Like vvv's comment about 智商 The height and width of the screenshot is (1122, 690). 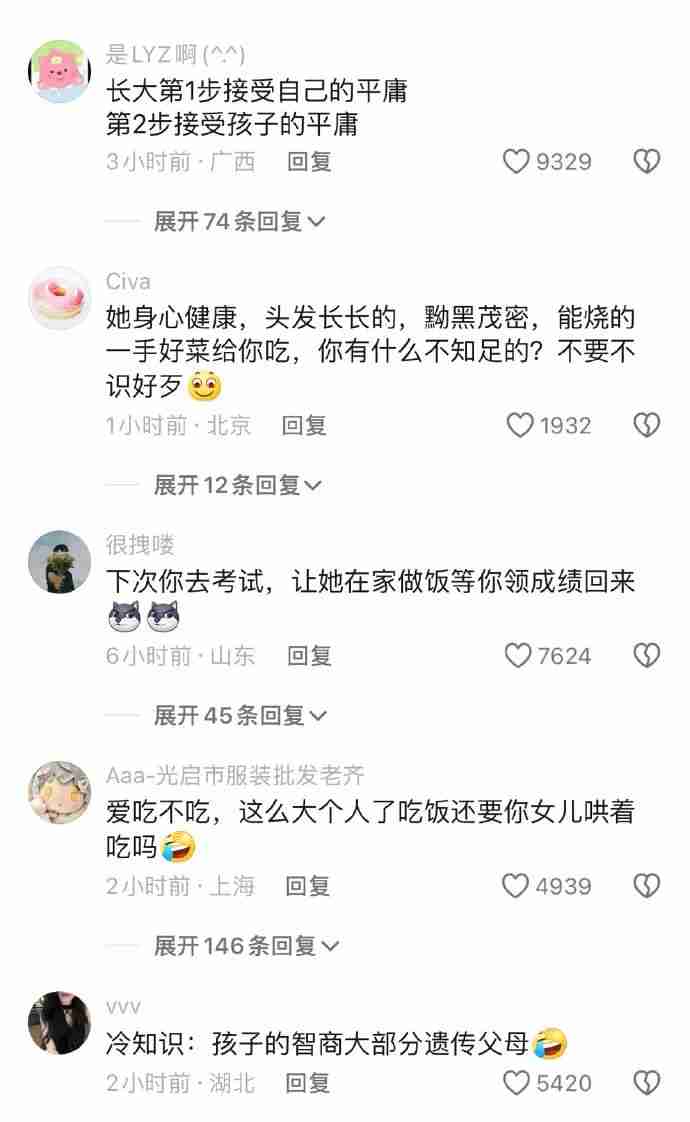point(516,1083)
